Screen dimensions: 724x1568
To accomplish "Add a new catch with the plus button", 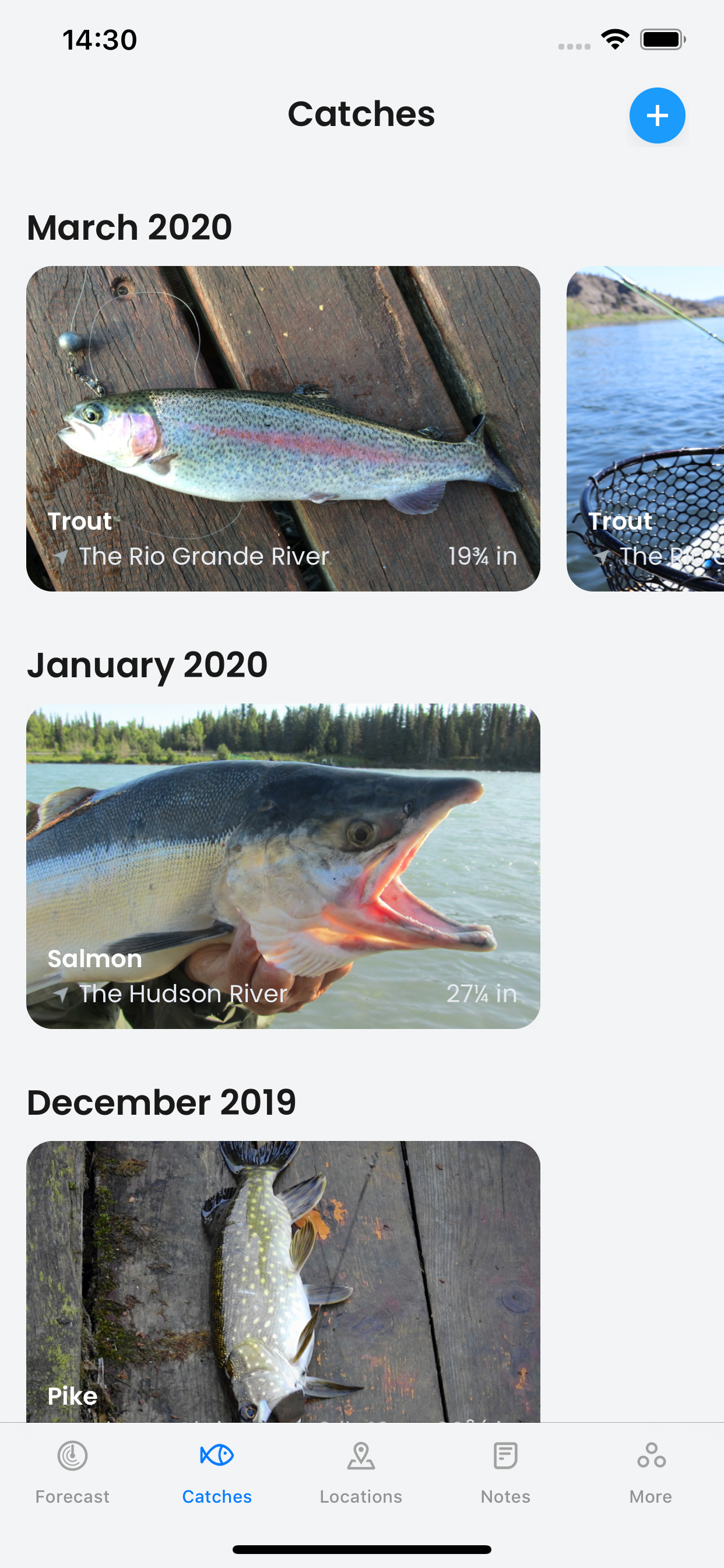I will coord(656,116).
